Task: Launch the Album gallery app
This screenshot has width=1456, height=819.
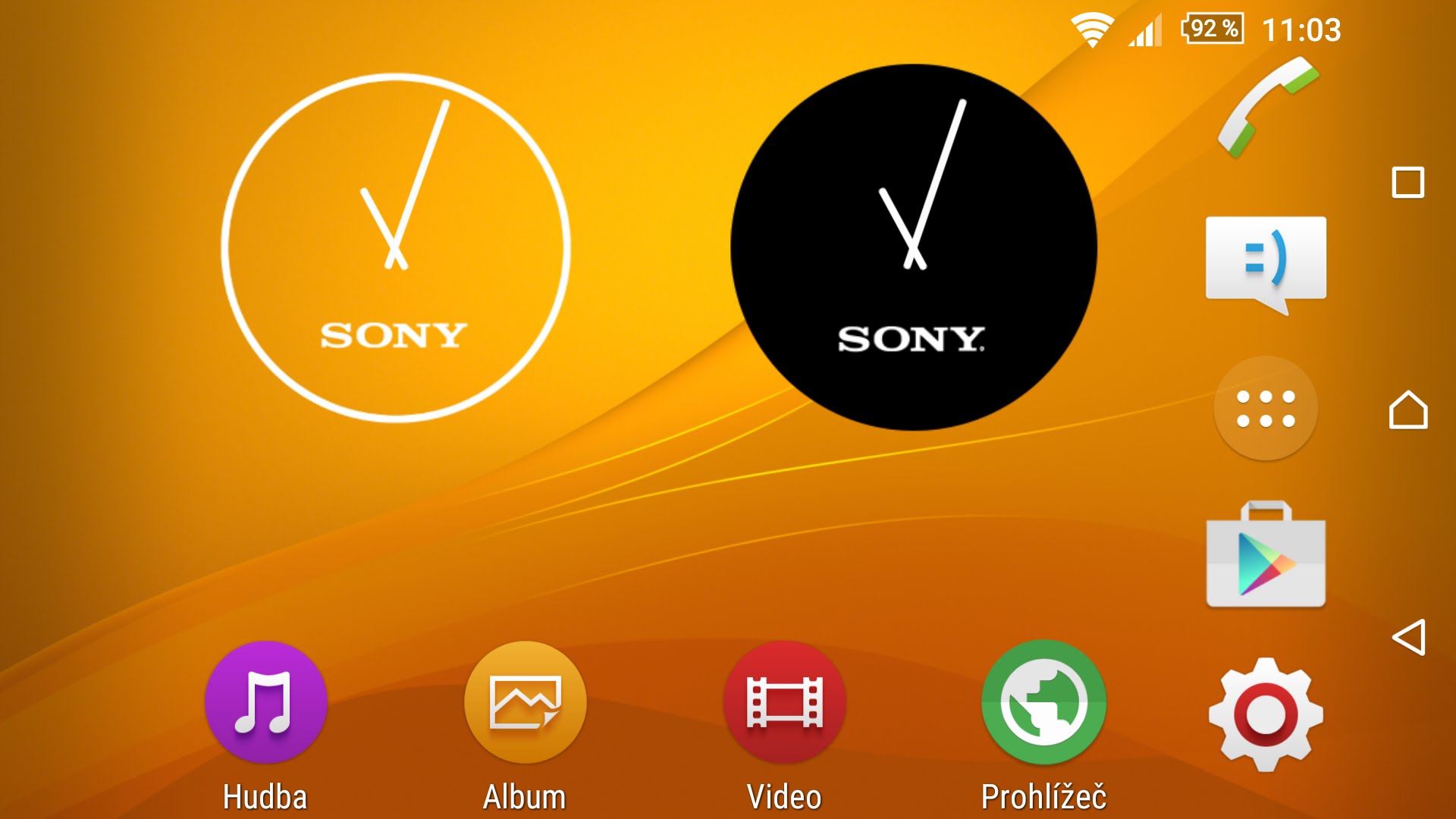Action: click(x=525, y=702)
